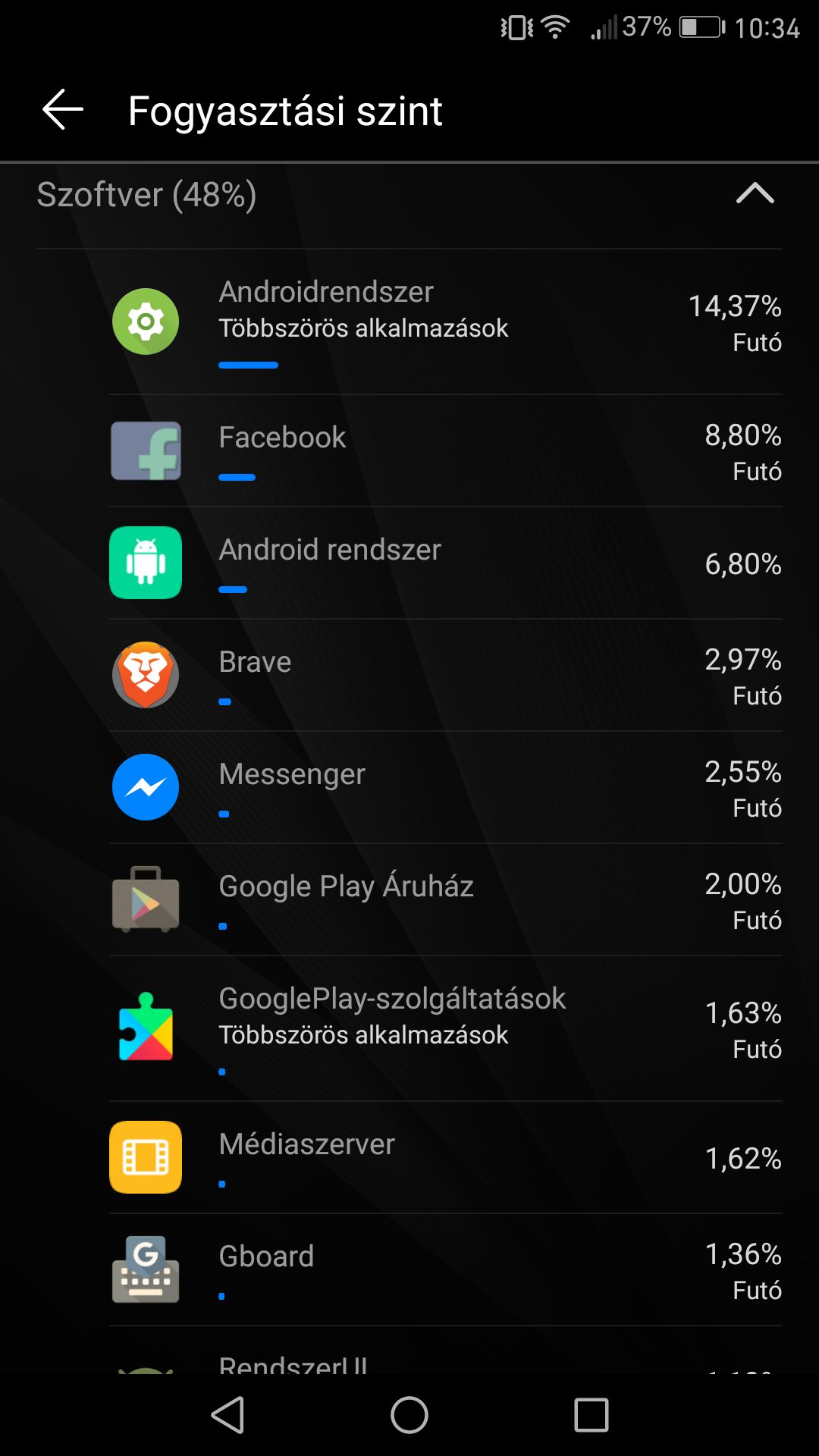819x1456 pixels.
Task: Open Gboard power usage details
Action: (x=446, y=1269)
